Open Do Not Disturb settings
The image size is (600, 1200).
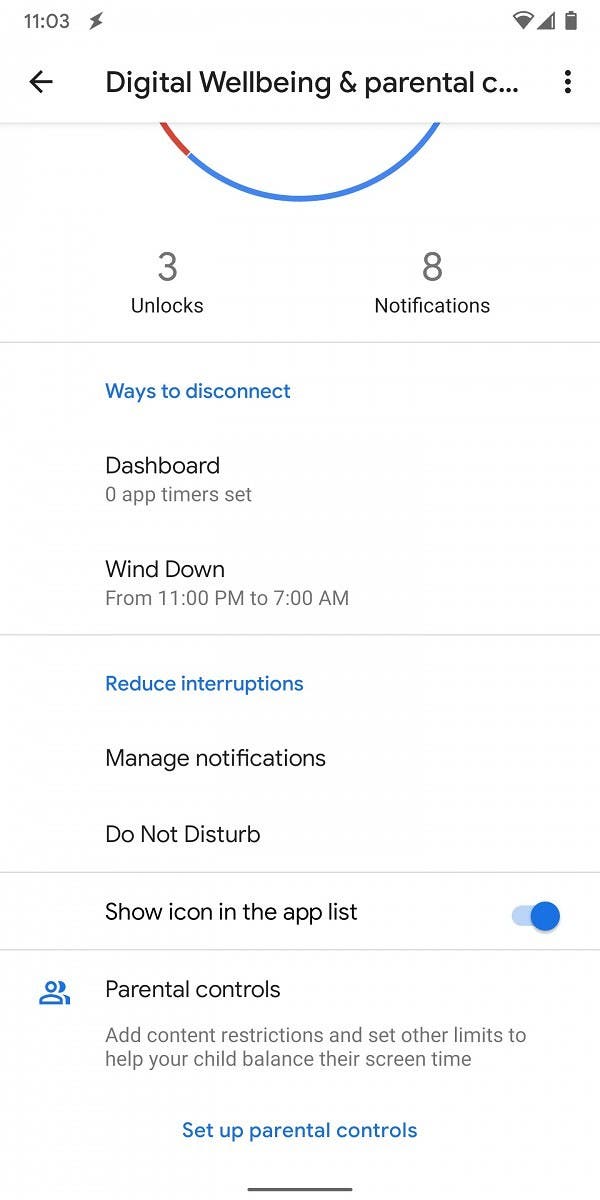300,834
